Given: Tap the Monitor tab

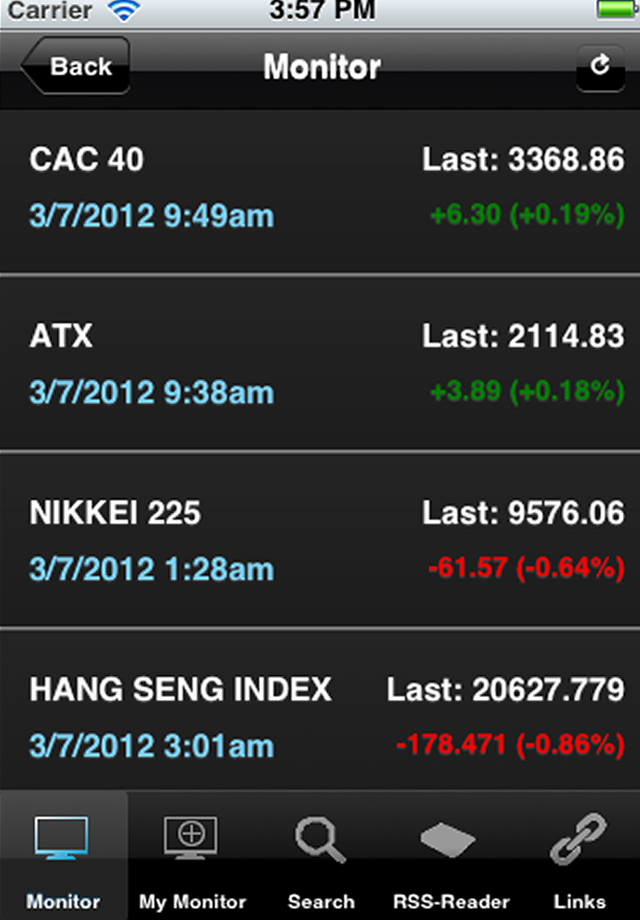Looking at the screenshot, I should point(63,858).
